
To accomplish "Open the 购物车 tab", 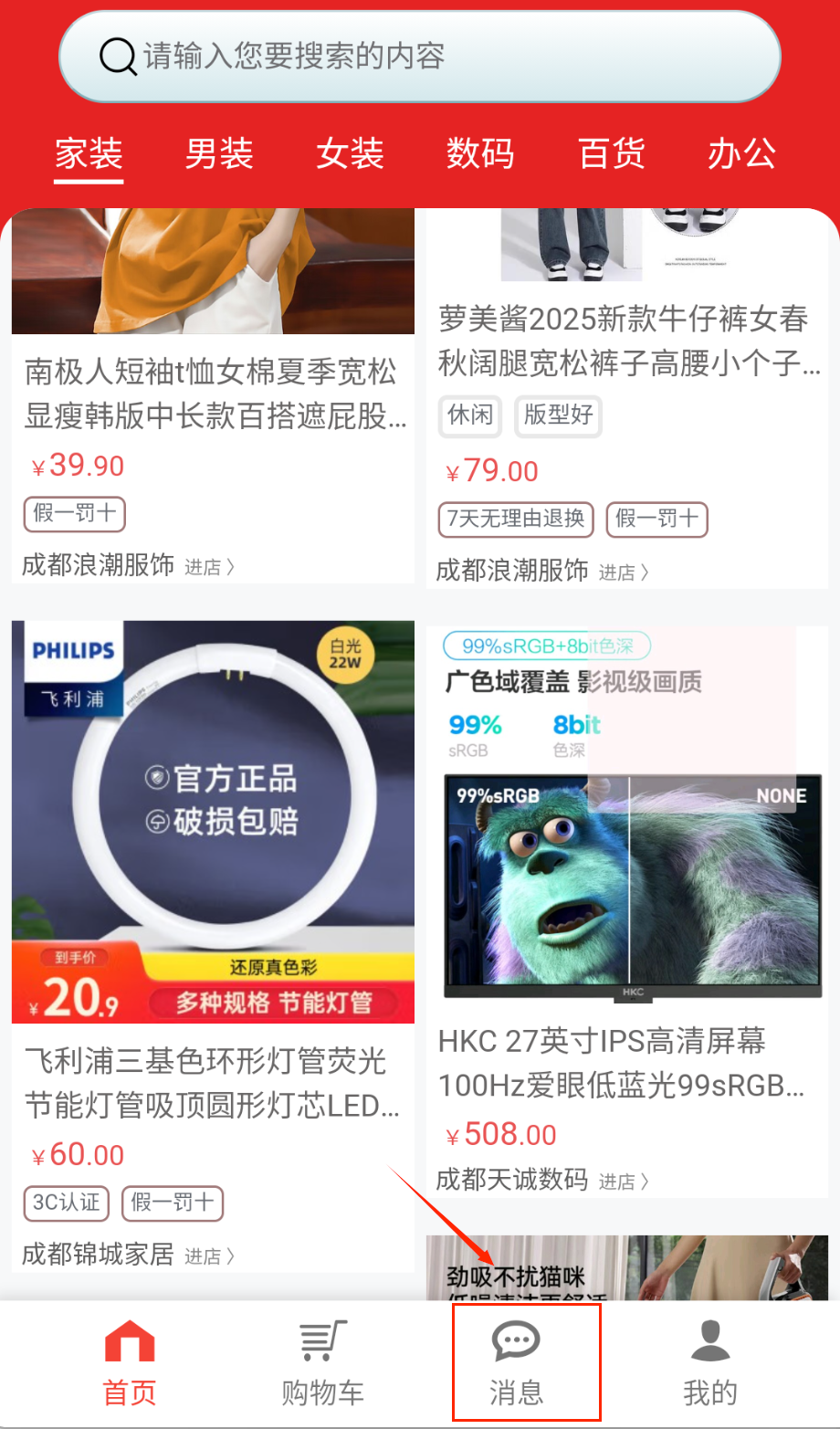I will tap(322, 1364).
